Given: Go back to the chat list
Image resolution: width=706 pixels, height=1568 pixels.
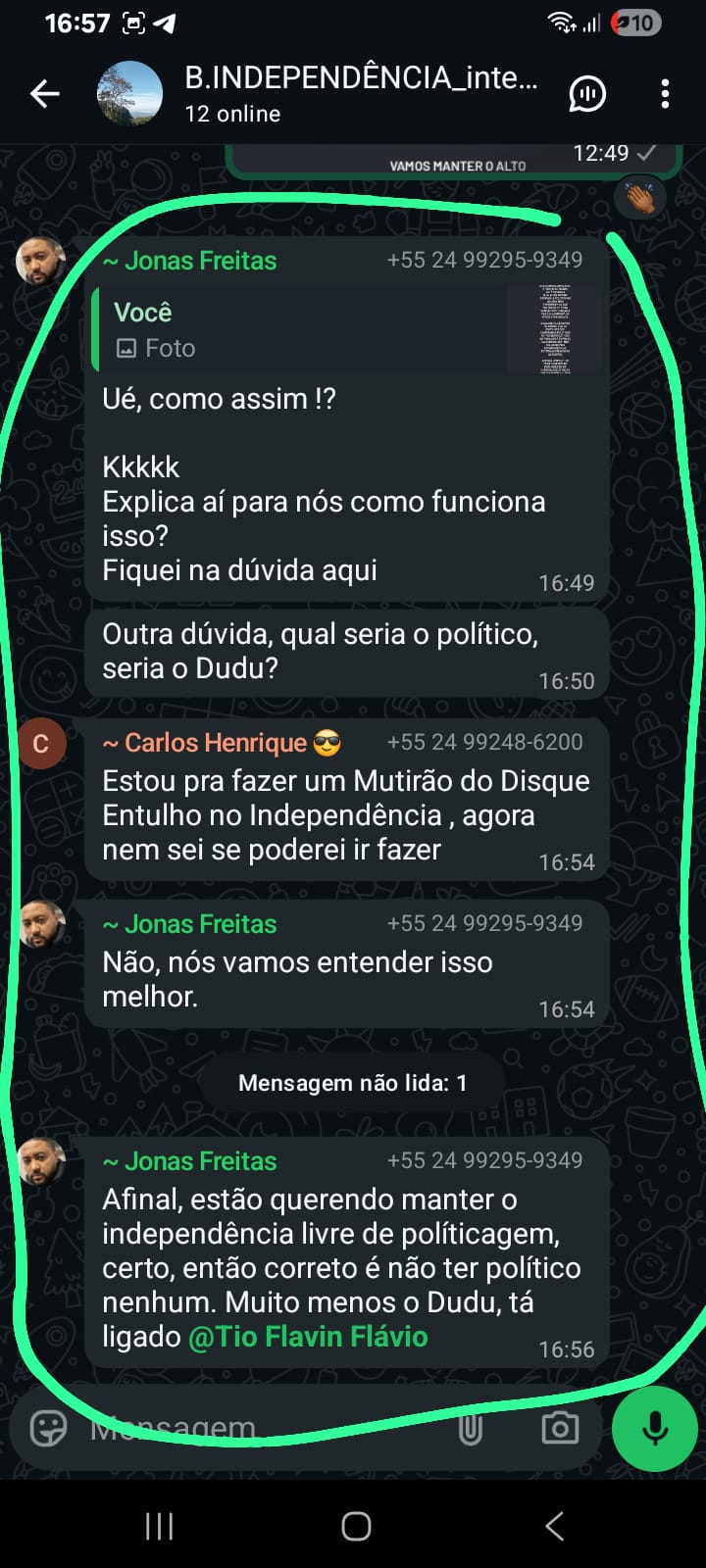Looking at the screenshot, I should (x=45, y=94).
